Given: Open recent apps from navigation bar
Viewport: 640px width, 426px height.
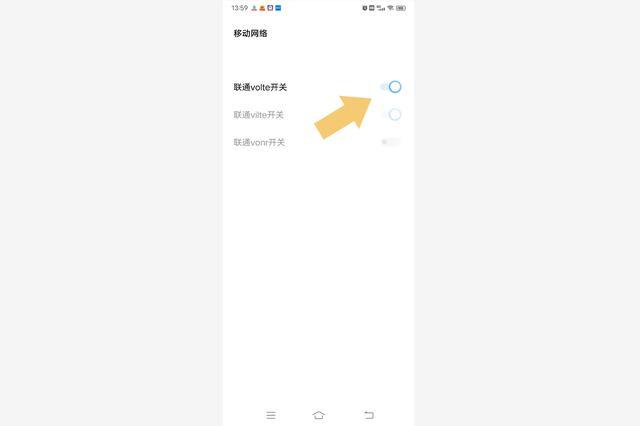Looking at the screenshot, I should [x=271, y=414].
